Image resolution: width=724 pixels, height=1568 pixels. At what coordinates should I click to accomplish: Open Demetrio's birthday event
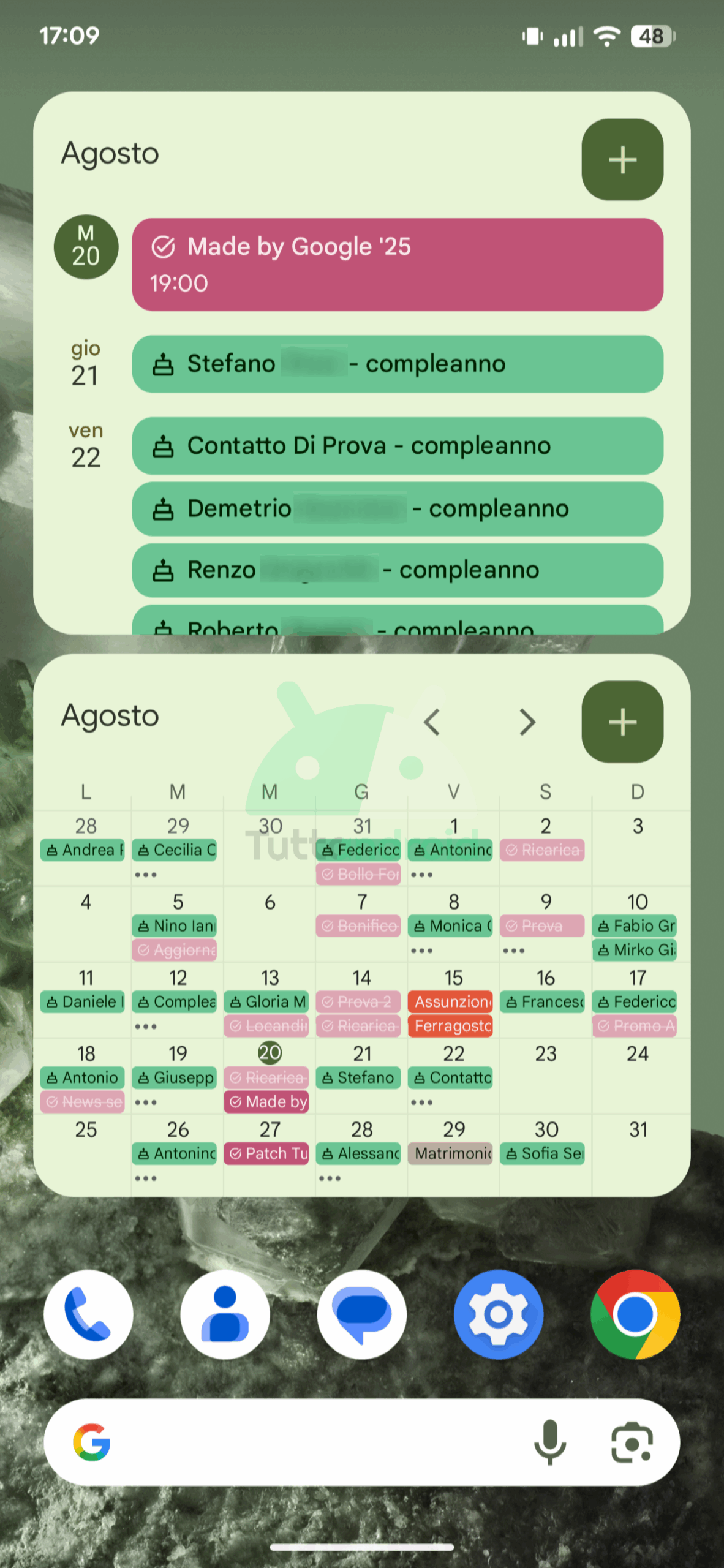397,508
